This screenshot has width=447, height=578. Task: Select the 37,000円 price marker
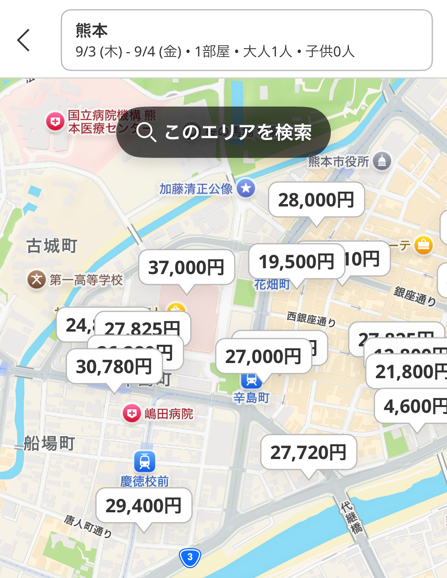click(x=186, y=267)
